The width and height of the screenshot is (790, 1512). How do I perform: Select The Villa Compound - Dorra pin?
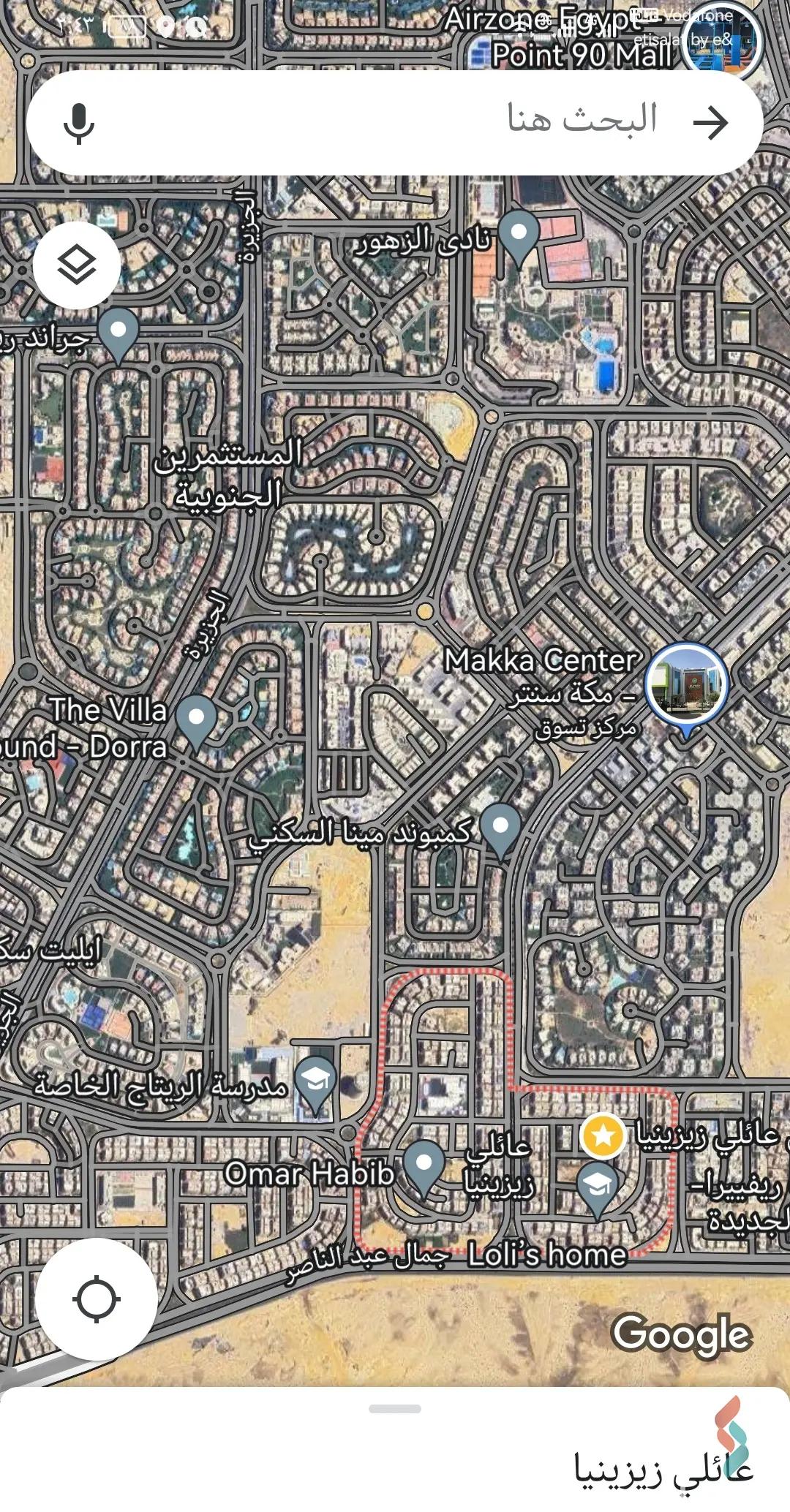tap(196, 720)
